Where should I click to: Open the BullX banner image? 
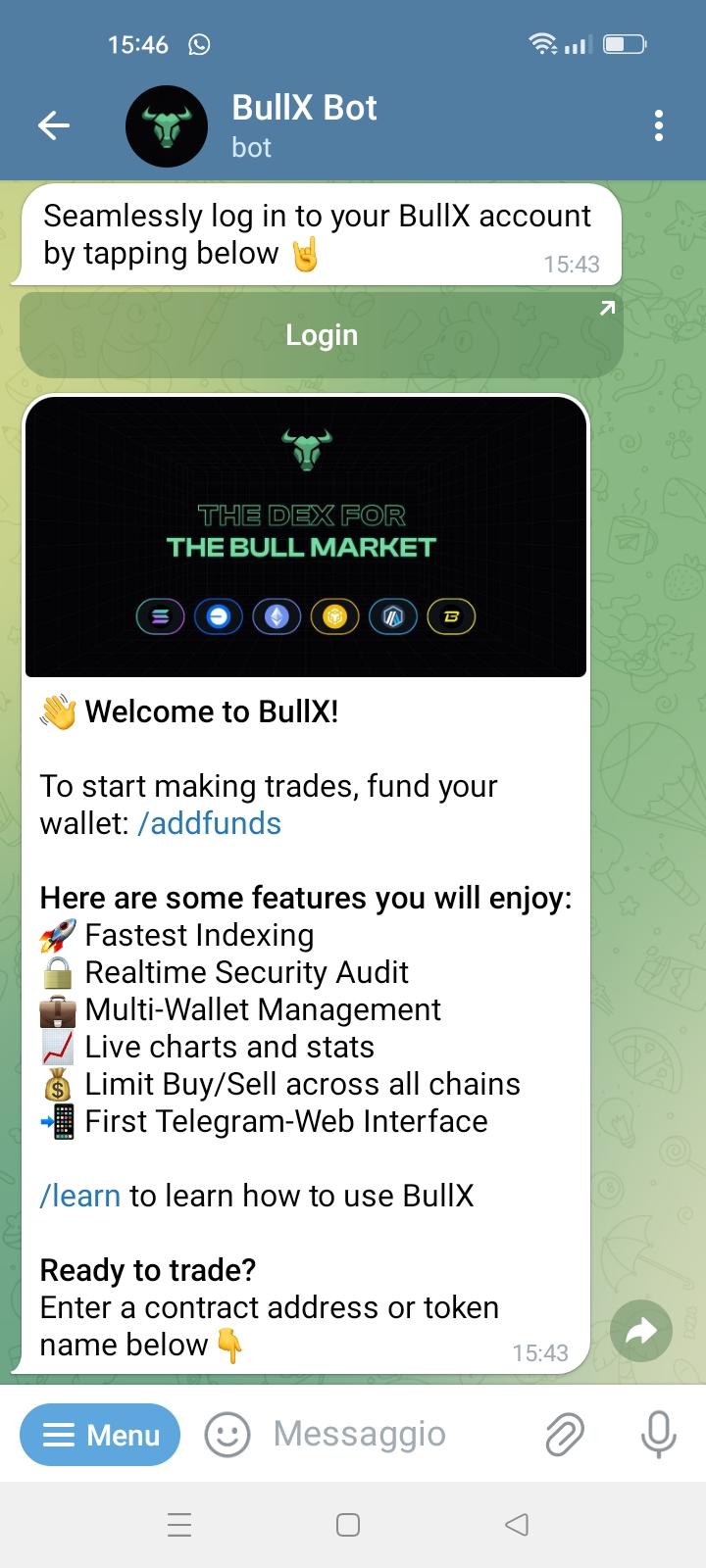(x=306, y=537)
